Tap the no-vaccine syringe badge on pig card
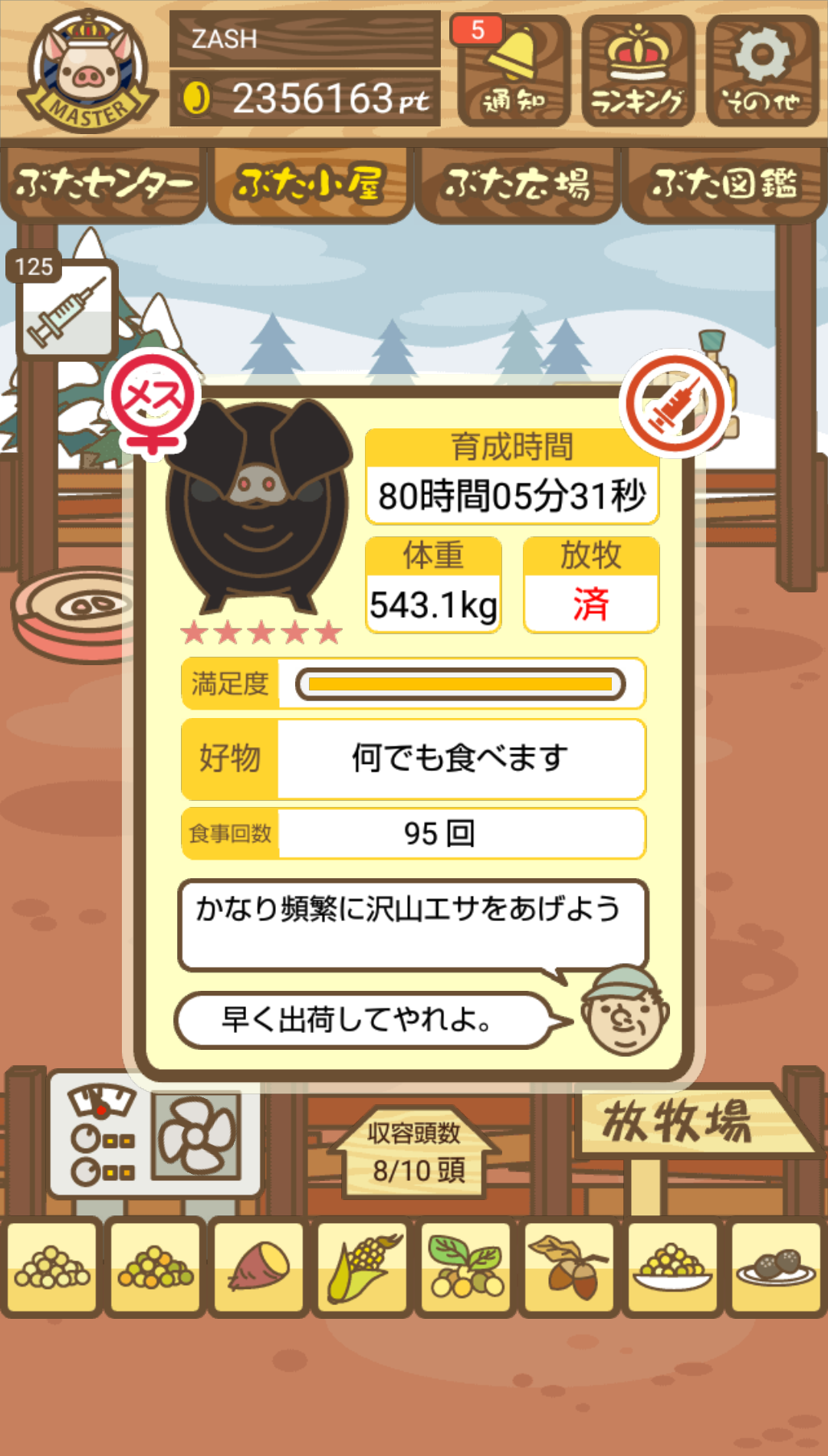 (676, 403)
